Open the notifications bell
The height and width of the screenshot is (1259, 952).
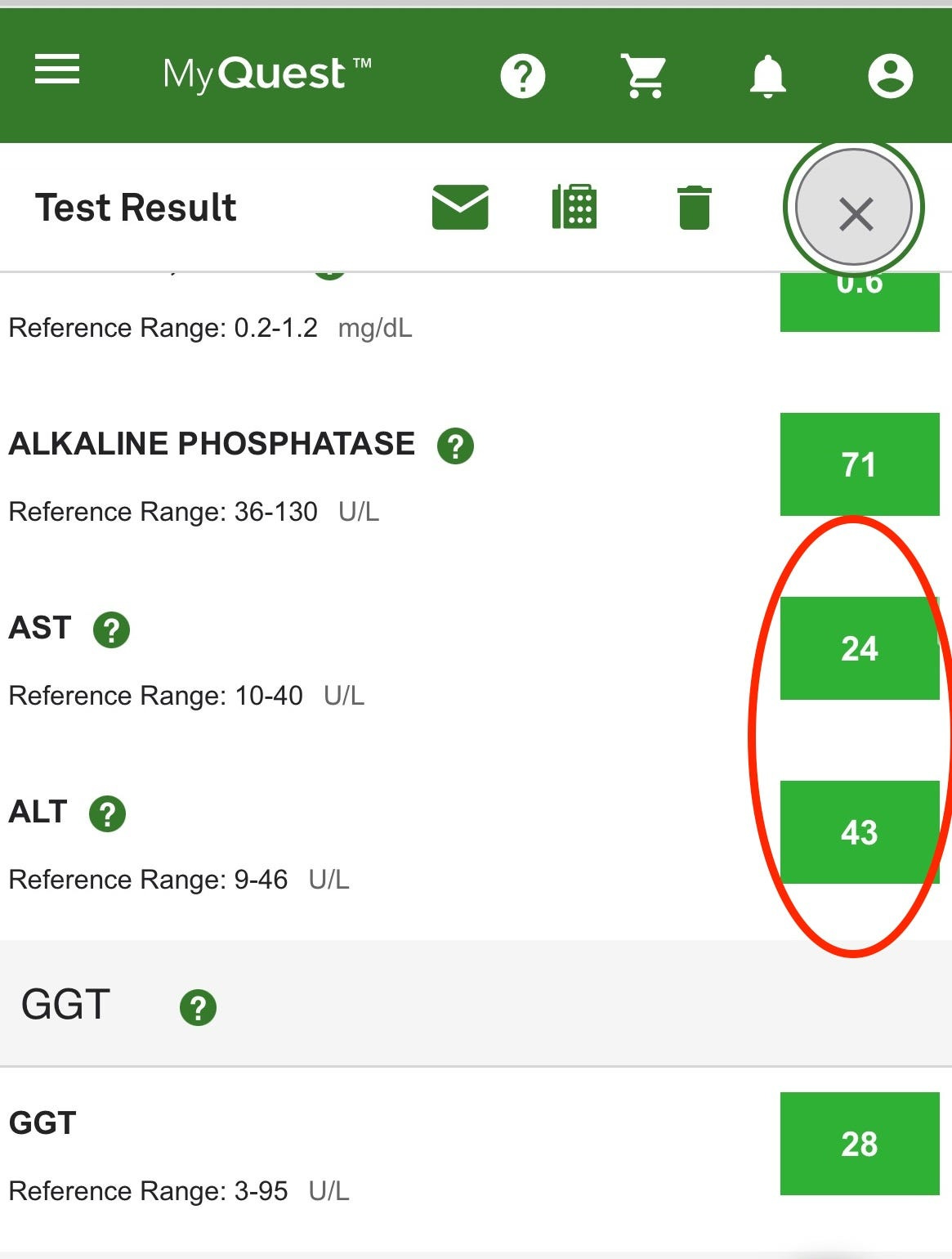767,76
